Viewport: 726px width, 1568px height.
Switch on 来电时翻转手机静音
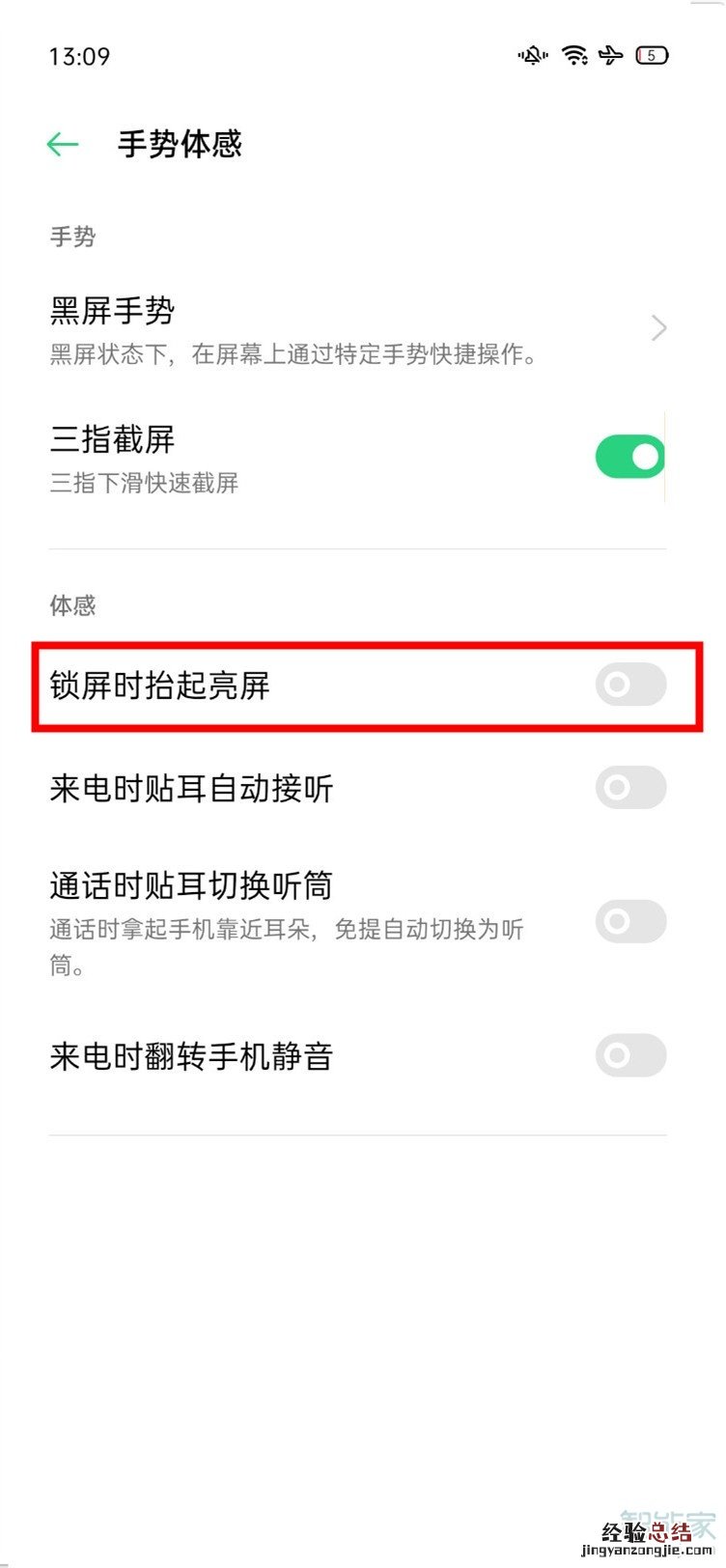click(630, 1055)
